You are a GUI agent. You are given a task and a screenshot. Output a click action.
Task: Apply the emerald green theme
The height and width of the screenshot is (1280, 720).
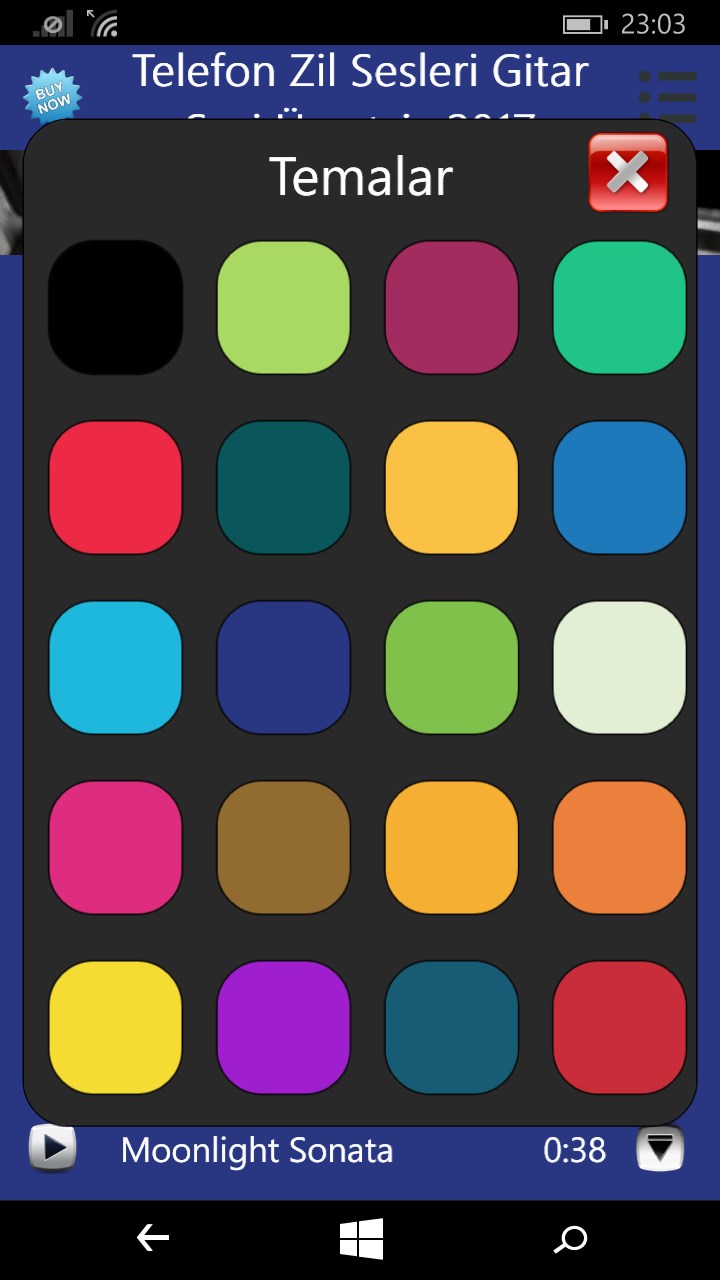click(x=620, y=307)
